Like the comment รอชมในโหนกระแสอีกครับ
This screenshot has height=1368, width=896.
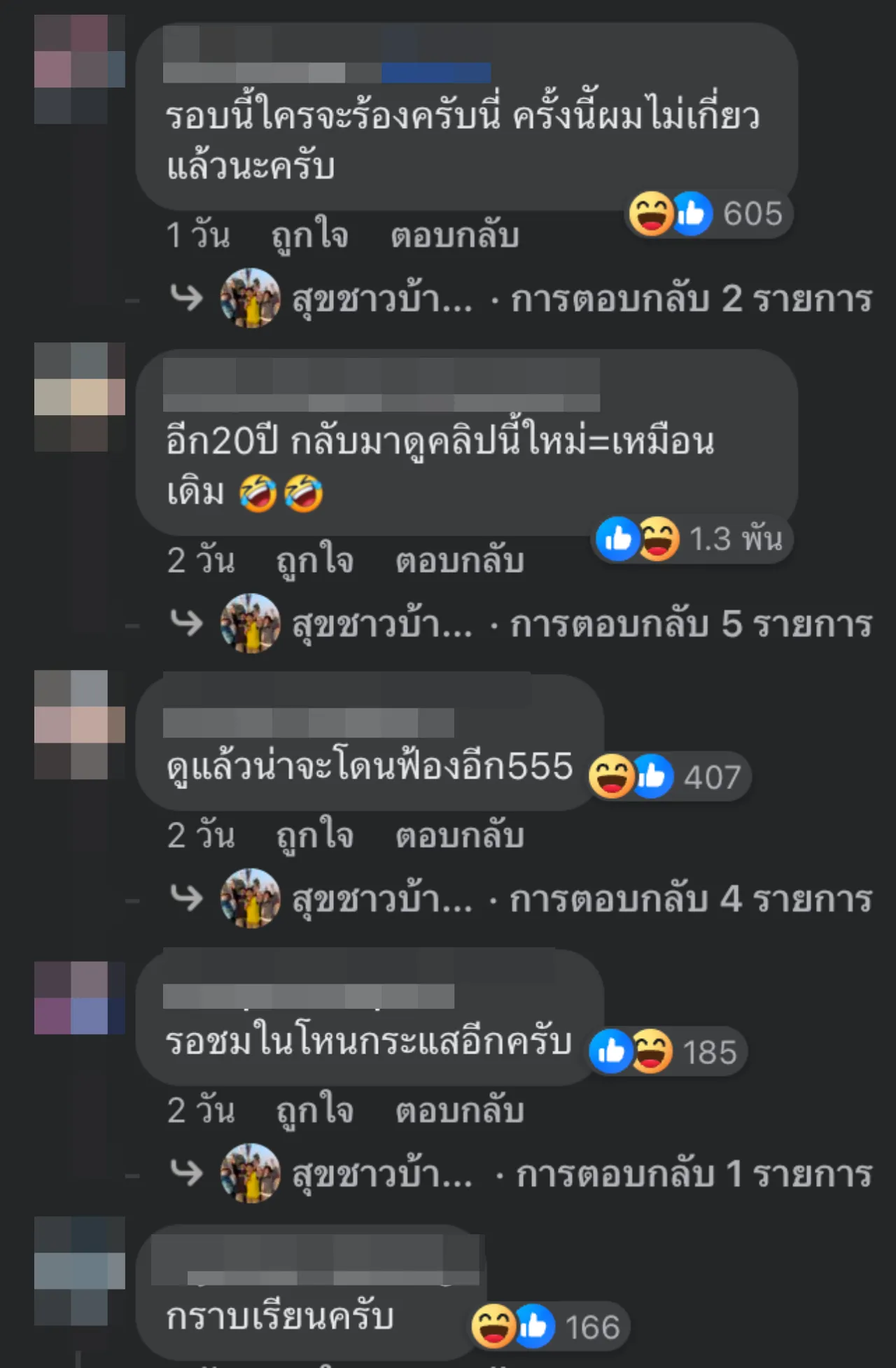click(314, 1110)
